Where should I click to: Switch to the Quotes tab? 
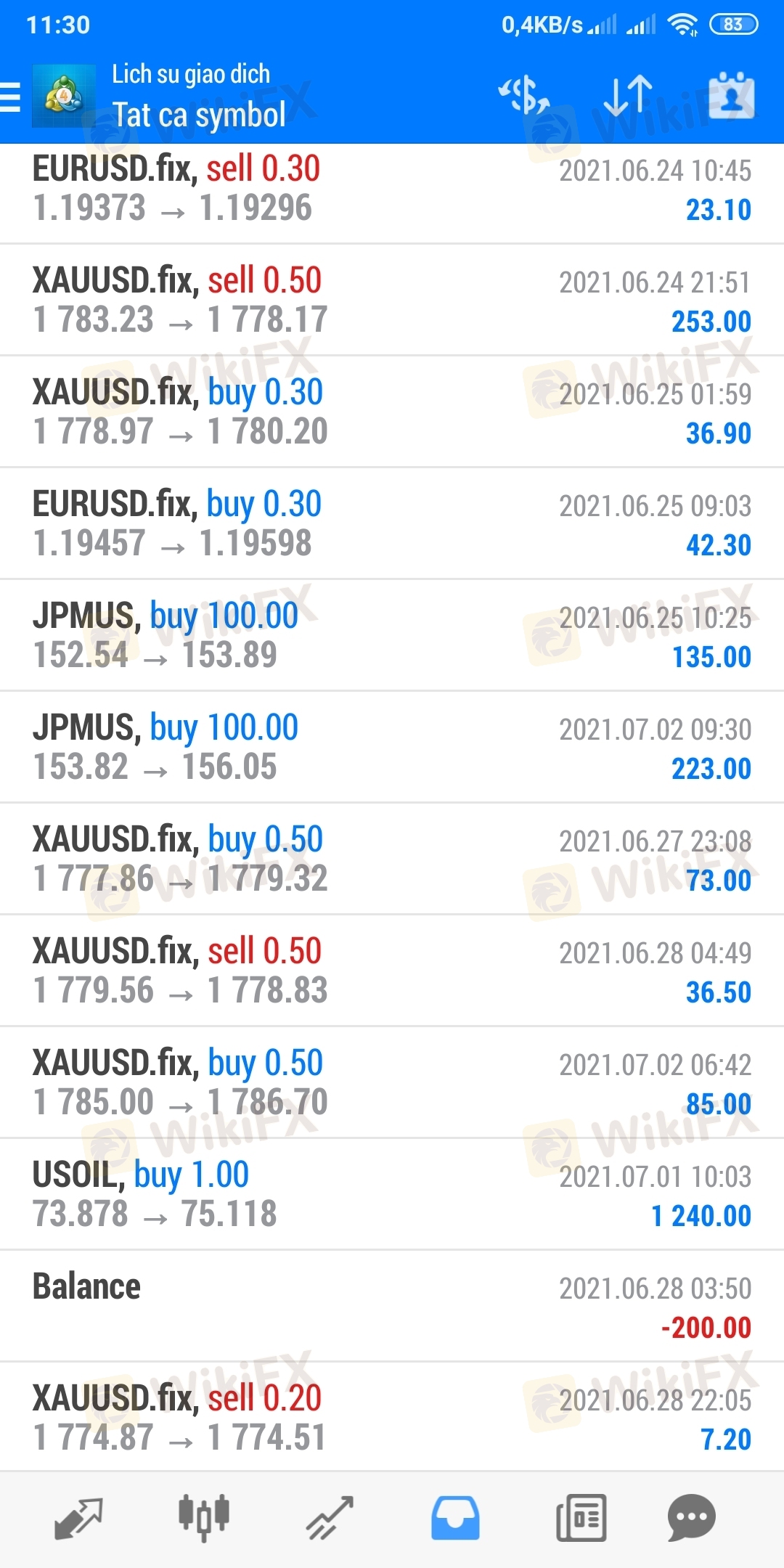coord(78,1519)
